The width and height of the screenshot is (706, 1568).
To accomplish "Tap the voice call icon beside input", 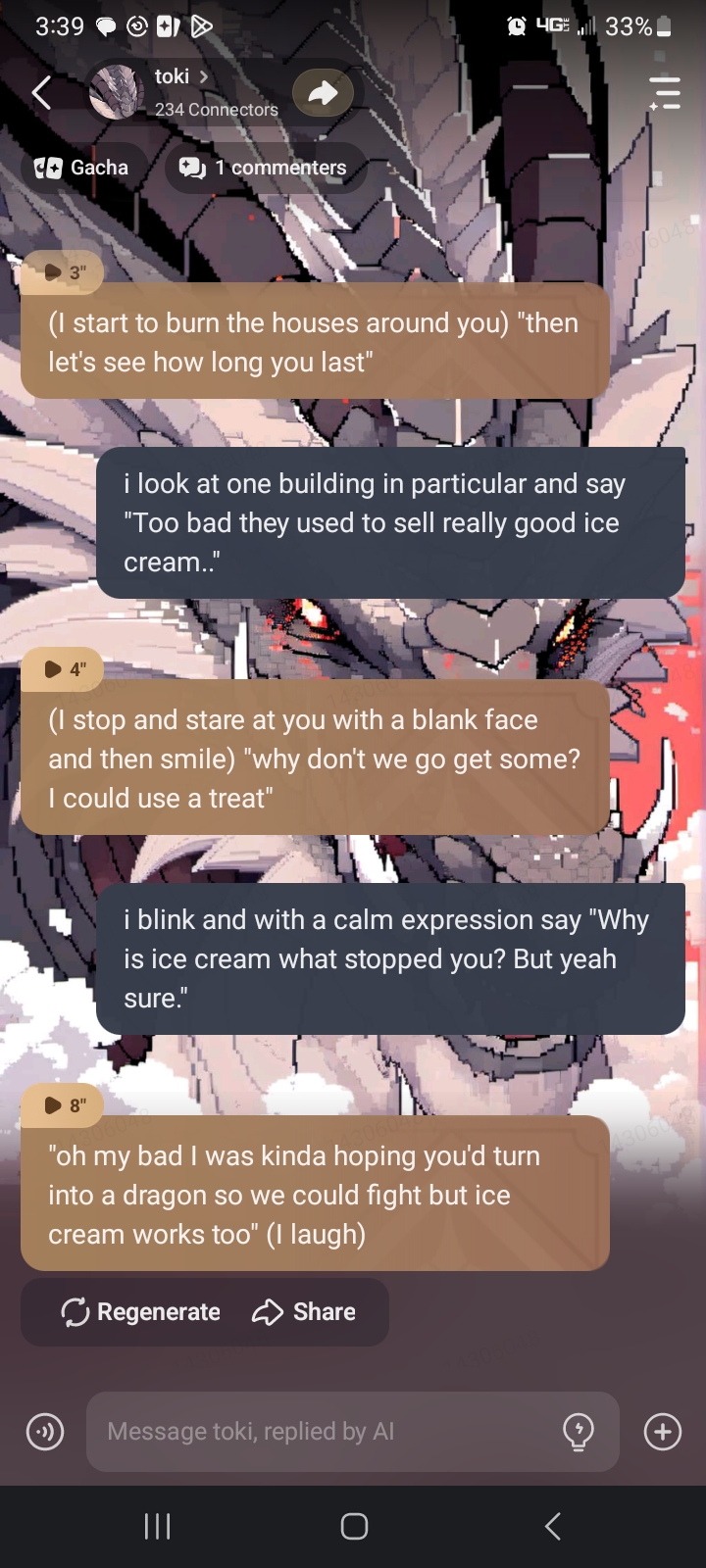I will coord(45,1432).
